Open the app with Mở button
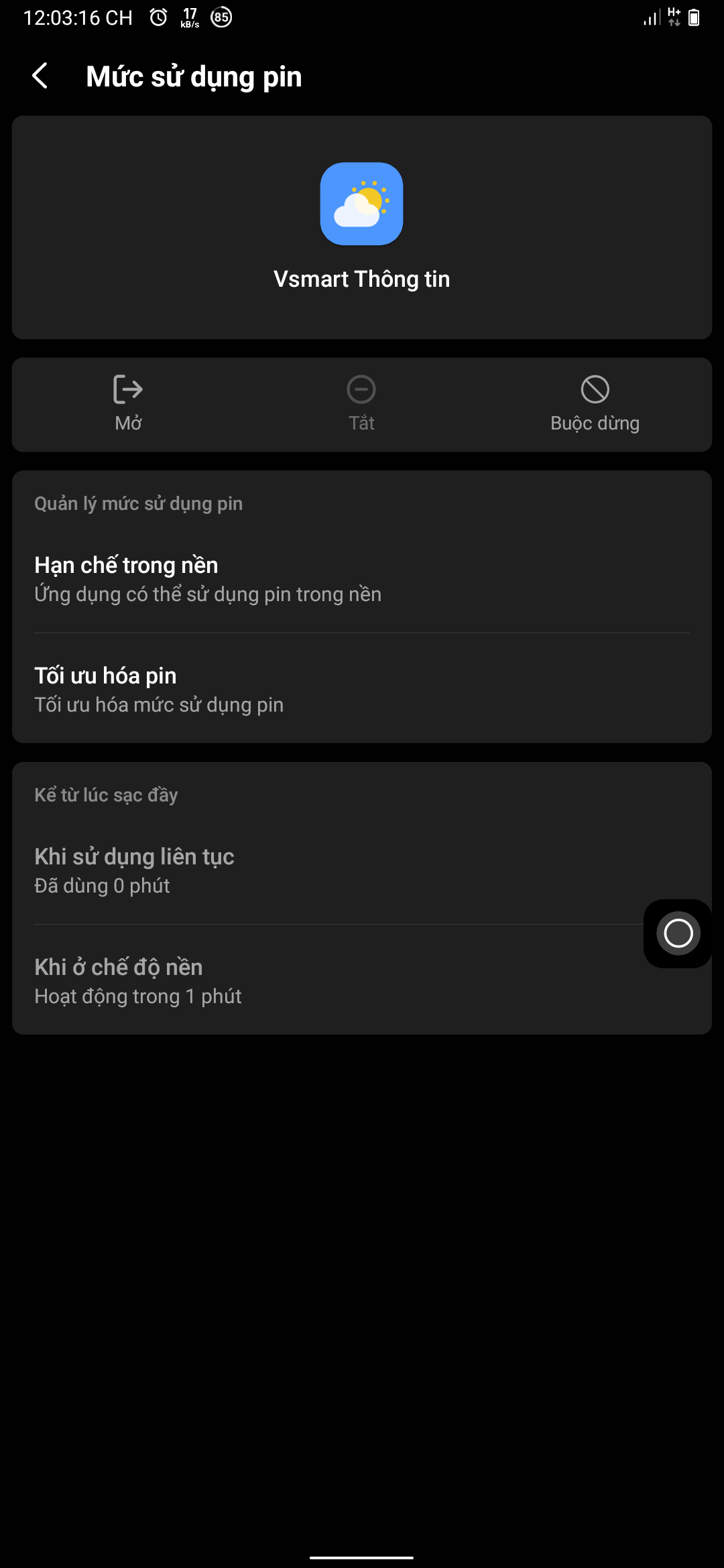724x1568 pixels. [x=128, y=404]
